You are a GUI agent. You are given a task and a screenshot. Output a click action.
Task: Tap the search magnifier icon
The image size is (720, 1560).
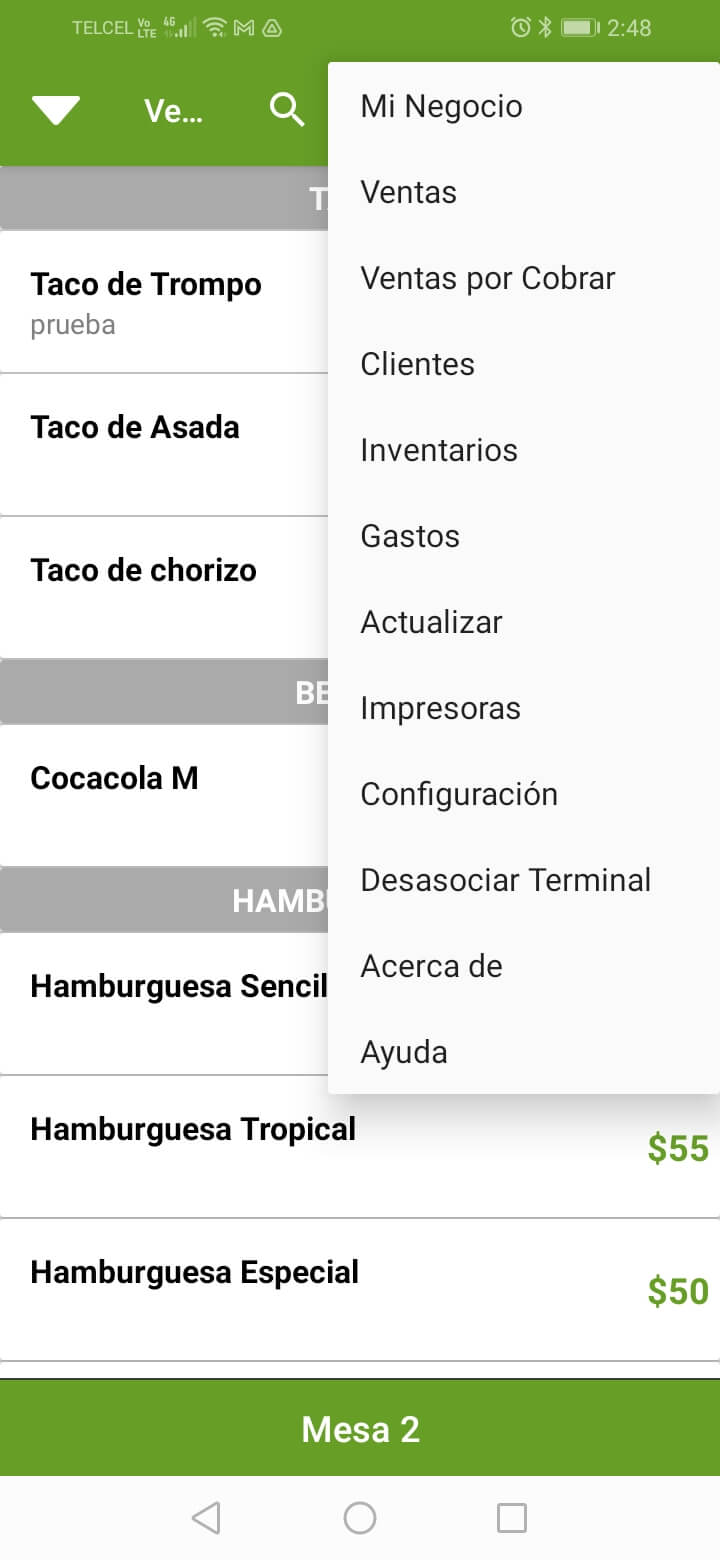click(x=287, y=110)
